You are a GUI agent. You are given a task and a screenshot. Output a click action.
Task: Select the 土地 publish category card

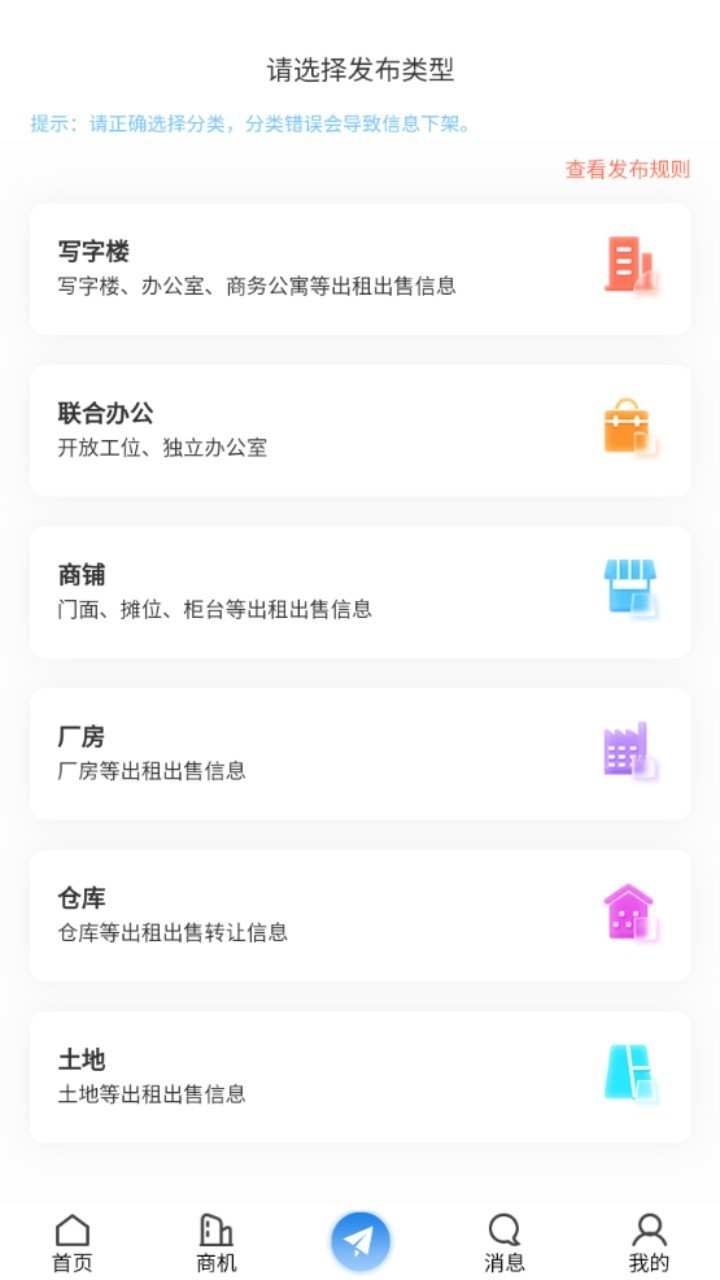coord(360,1076)
